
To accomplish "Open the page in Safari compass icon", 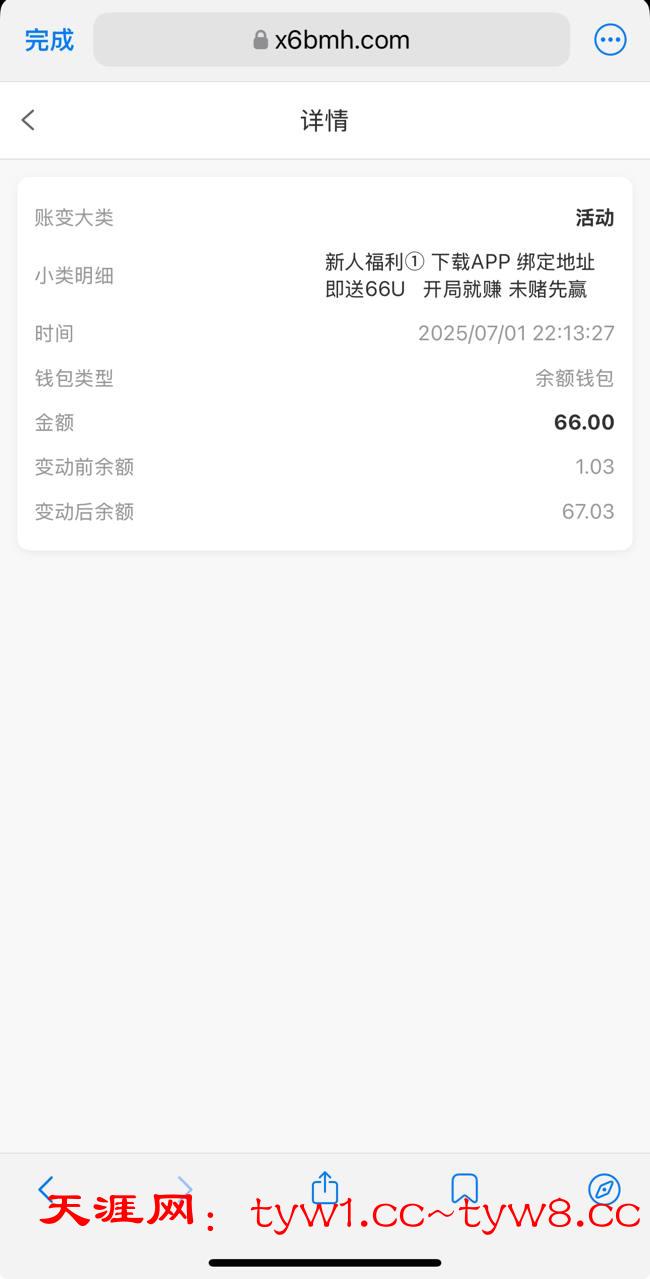I will tap(604, 1188).
